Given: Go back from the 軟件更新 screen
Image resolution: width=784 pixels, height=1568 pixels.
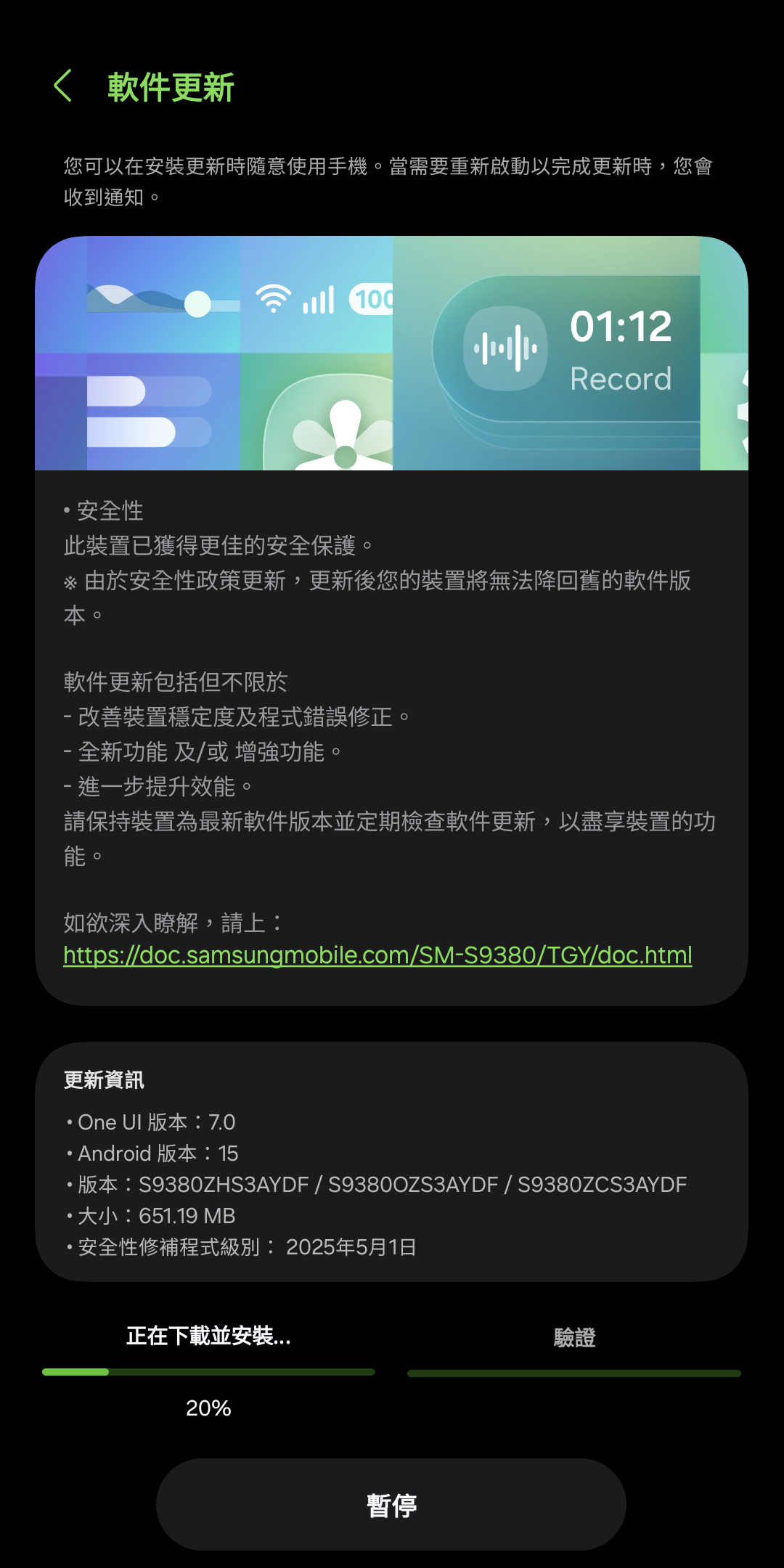Looking at the screenshot, I should (64, 86).
